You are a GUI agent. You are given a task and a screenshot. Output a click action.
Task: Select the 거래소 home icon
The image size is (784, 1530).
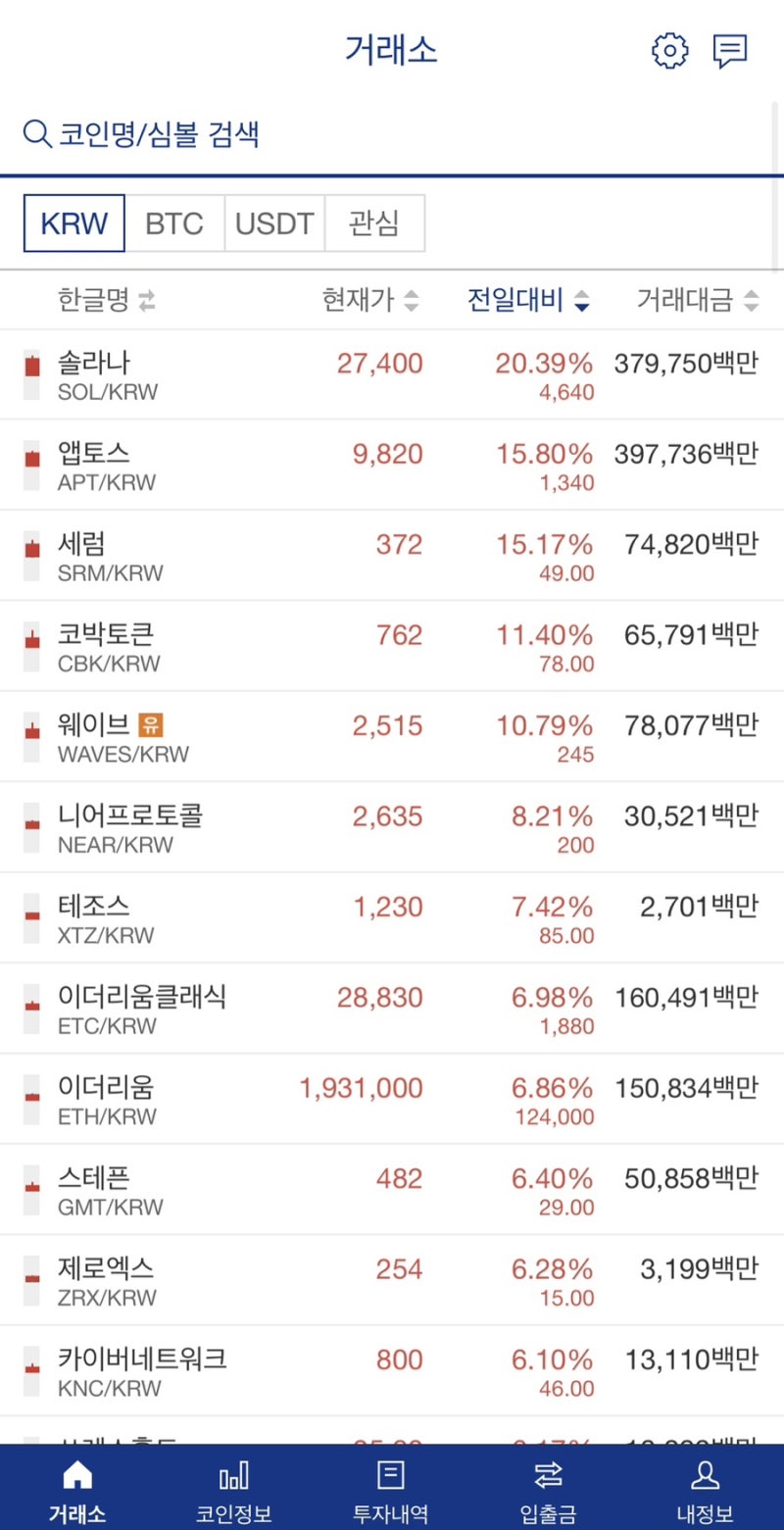76,1474
